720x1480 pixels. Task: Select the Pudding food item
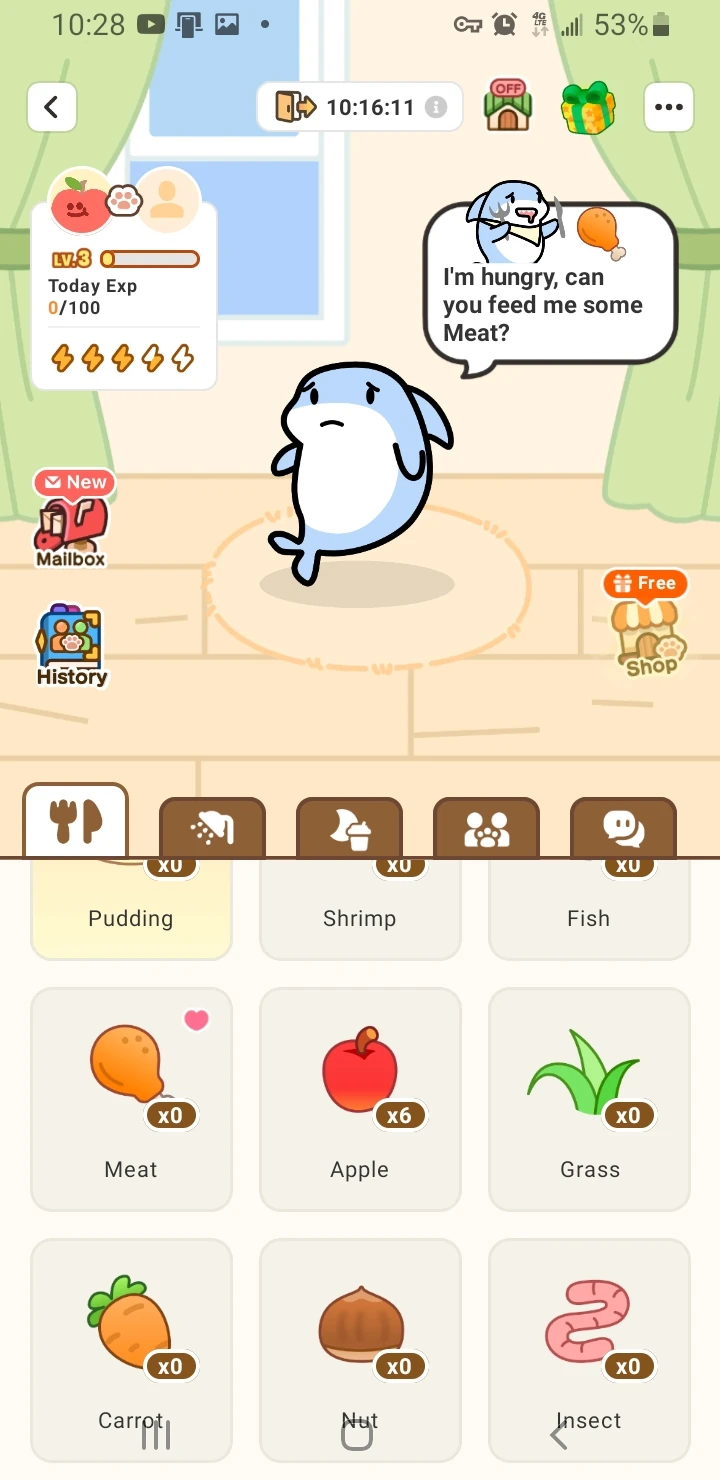click(x=131, y=908)
